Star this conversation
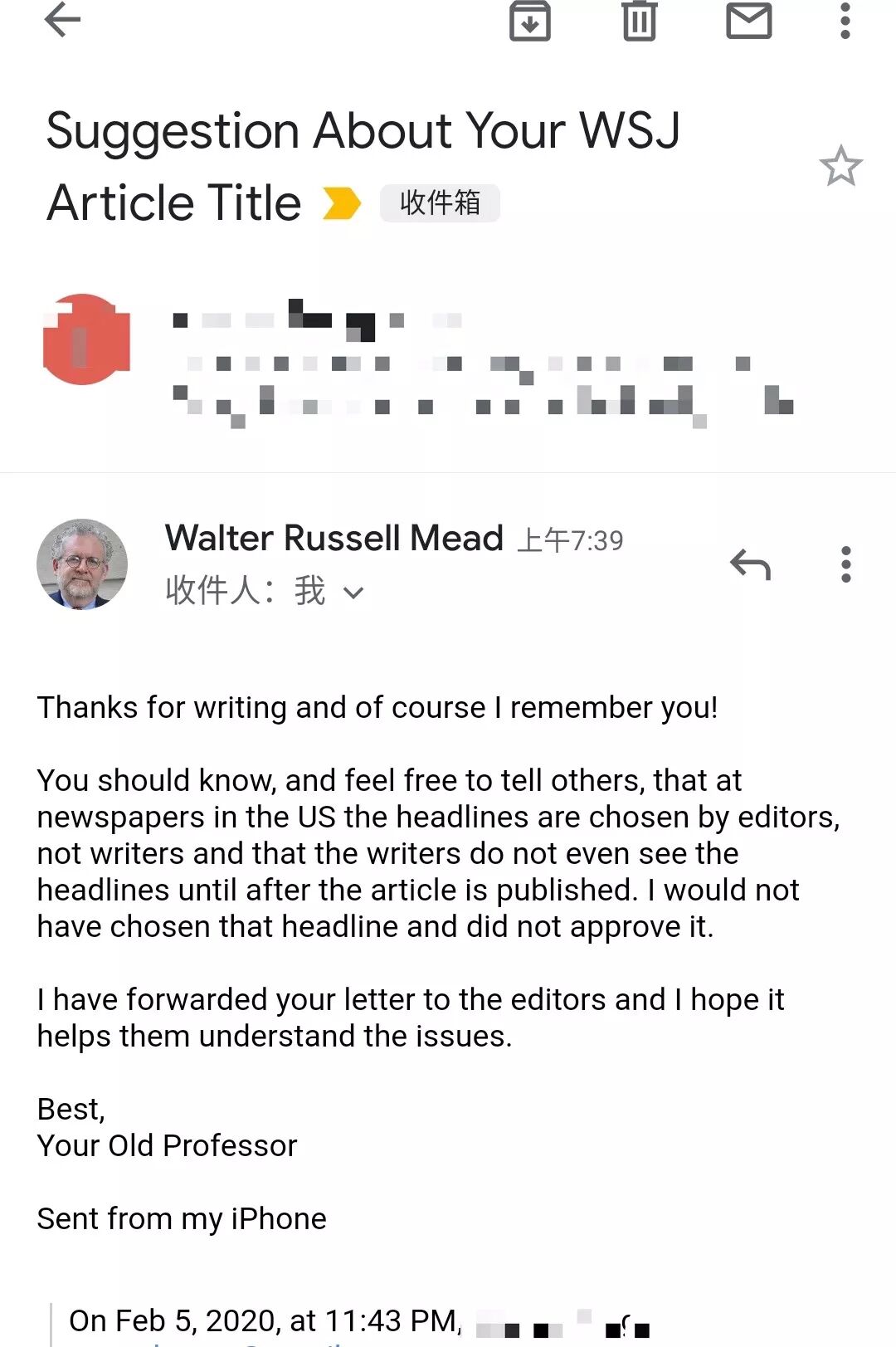Screen dimensions: 896x1347 coord(840,166)
